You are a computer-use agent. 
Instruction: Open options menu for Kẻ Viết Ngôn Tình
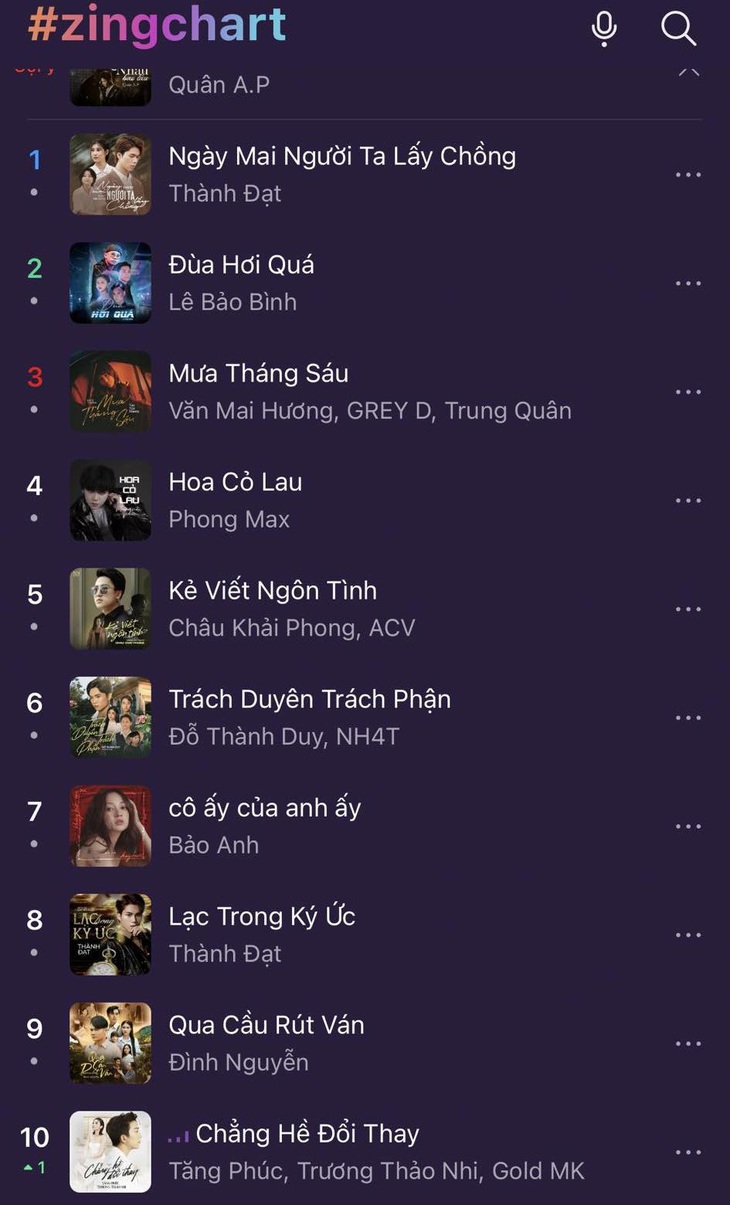pos(688,608)
